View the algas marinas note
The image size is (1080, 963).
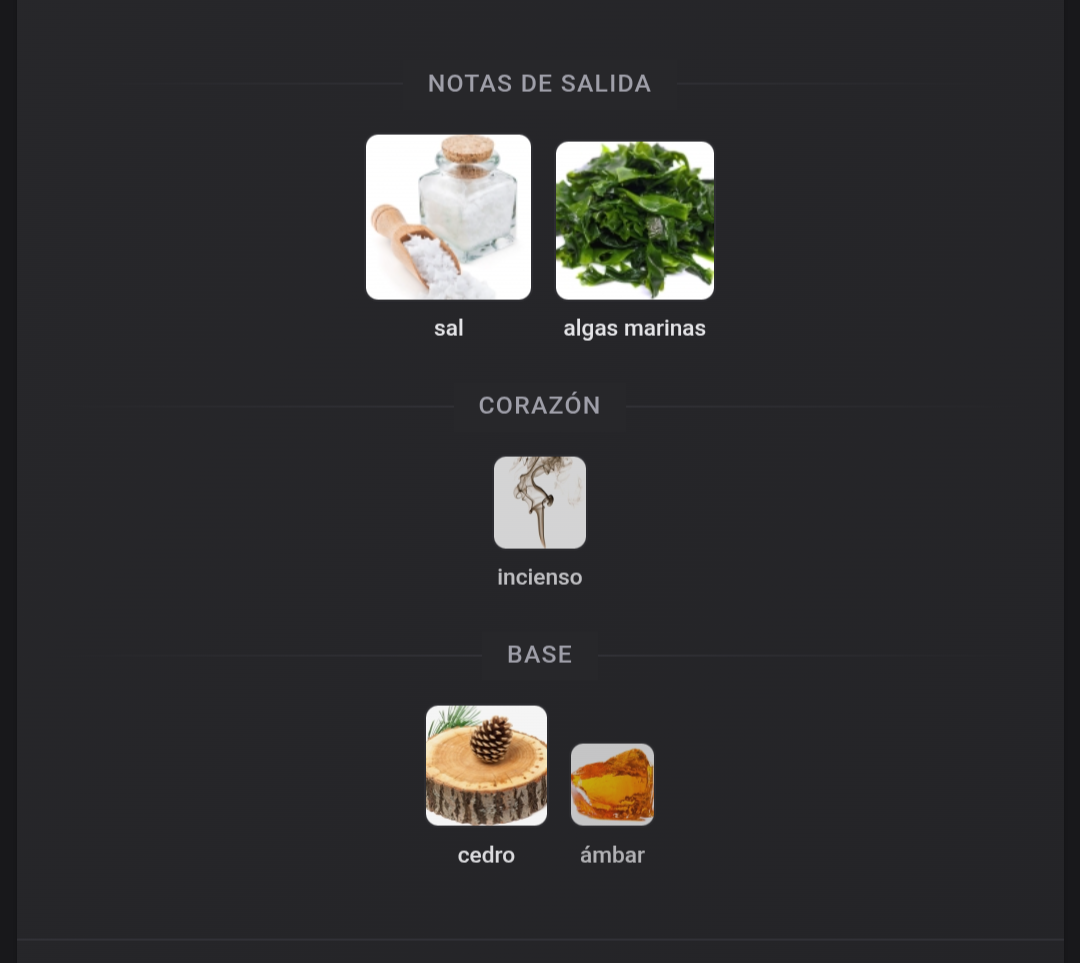(635, 220)
